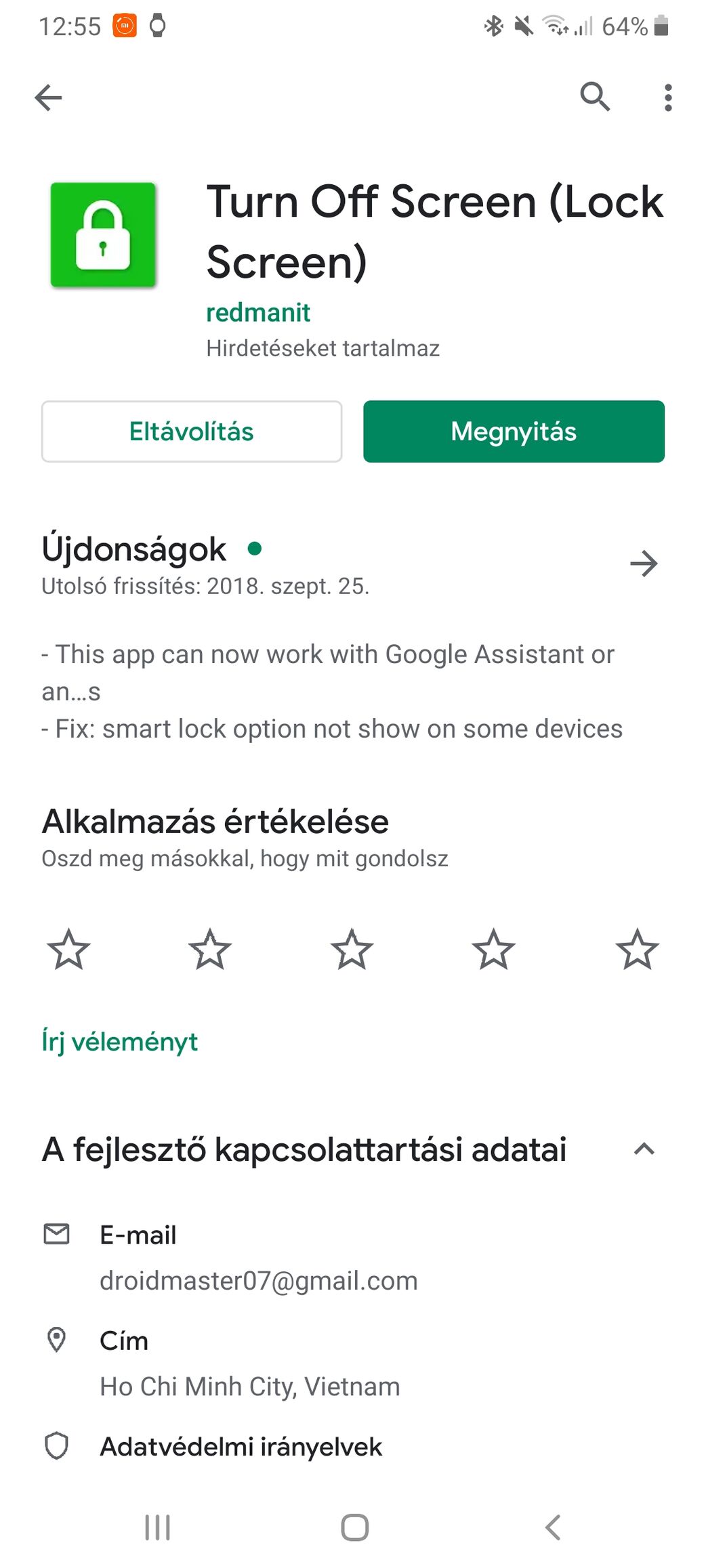Image resolution: width=706 pixels, height=1568 pixels.
Task: Open the three-dot overflow menu
Action: click(668, 98)
